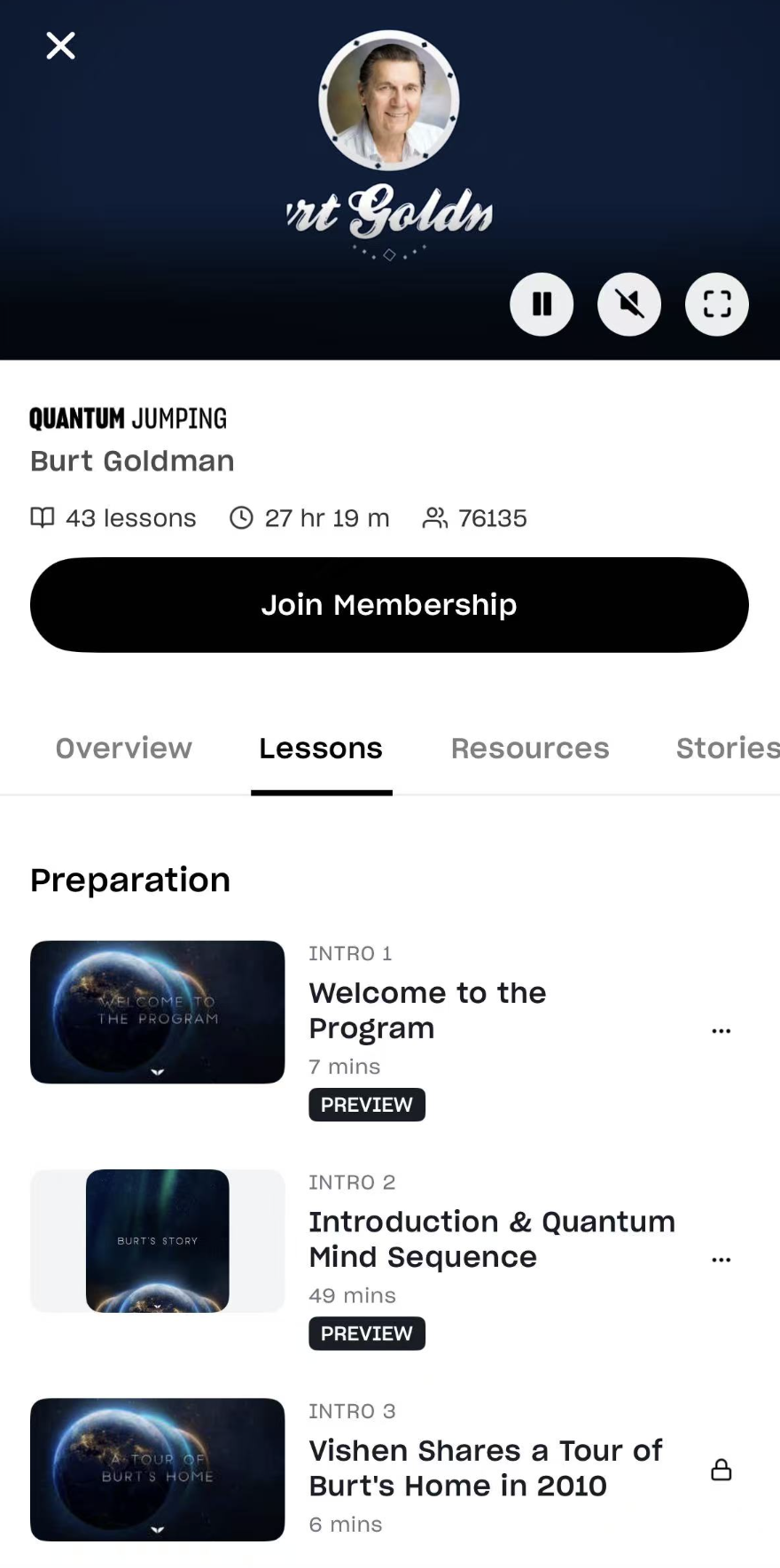The height and width of the screenshot is (1568, 780).
Task: Open the Welcome to the Program lesson
Action: click(427, 1010)
